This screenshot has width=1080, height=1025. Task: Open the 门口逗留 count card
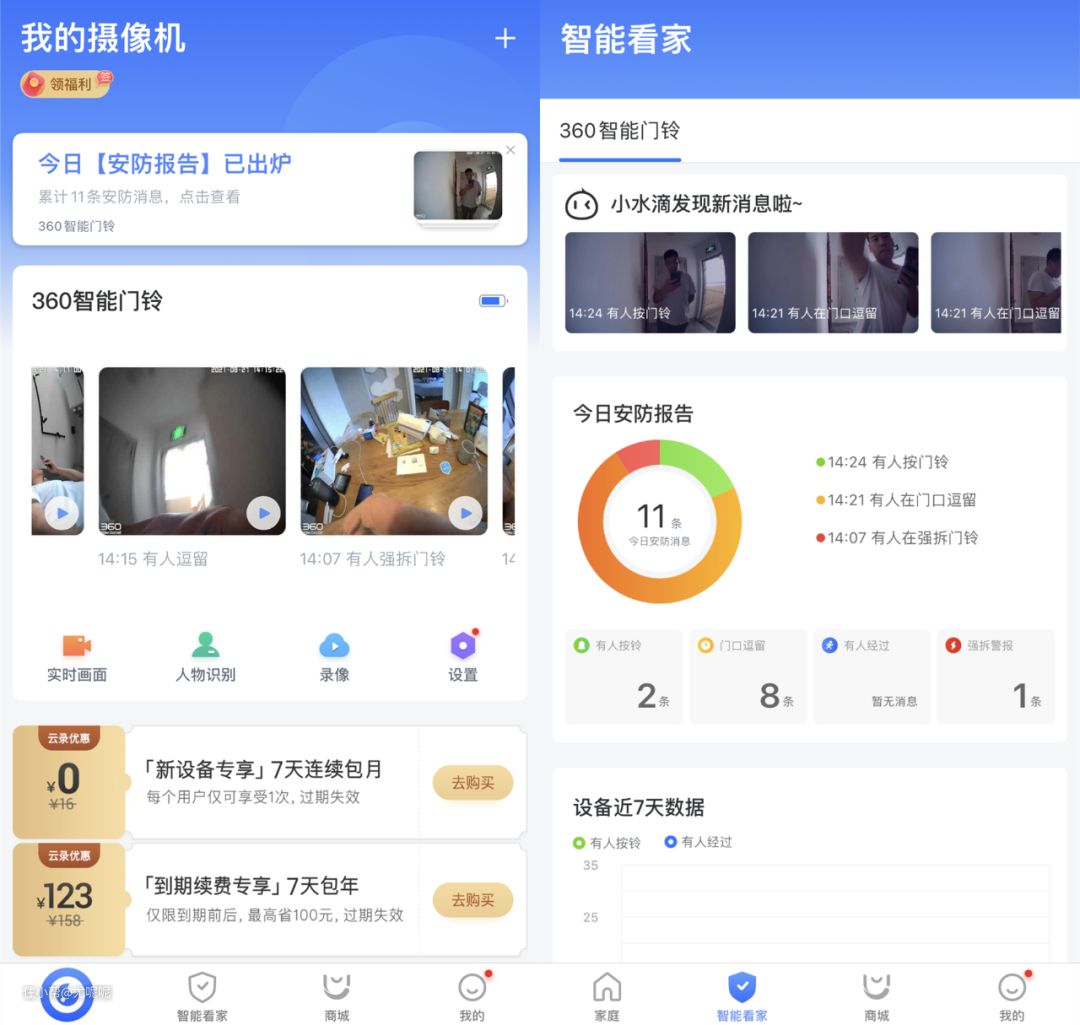[747, 676]
